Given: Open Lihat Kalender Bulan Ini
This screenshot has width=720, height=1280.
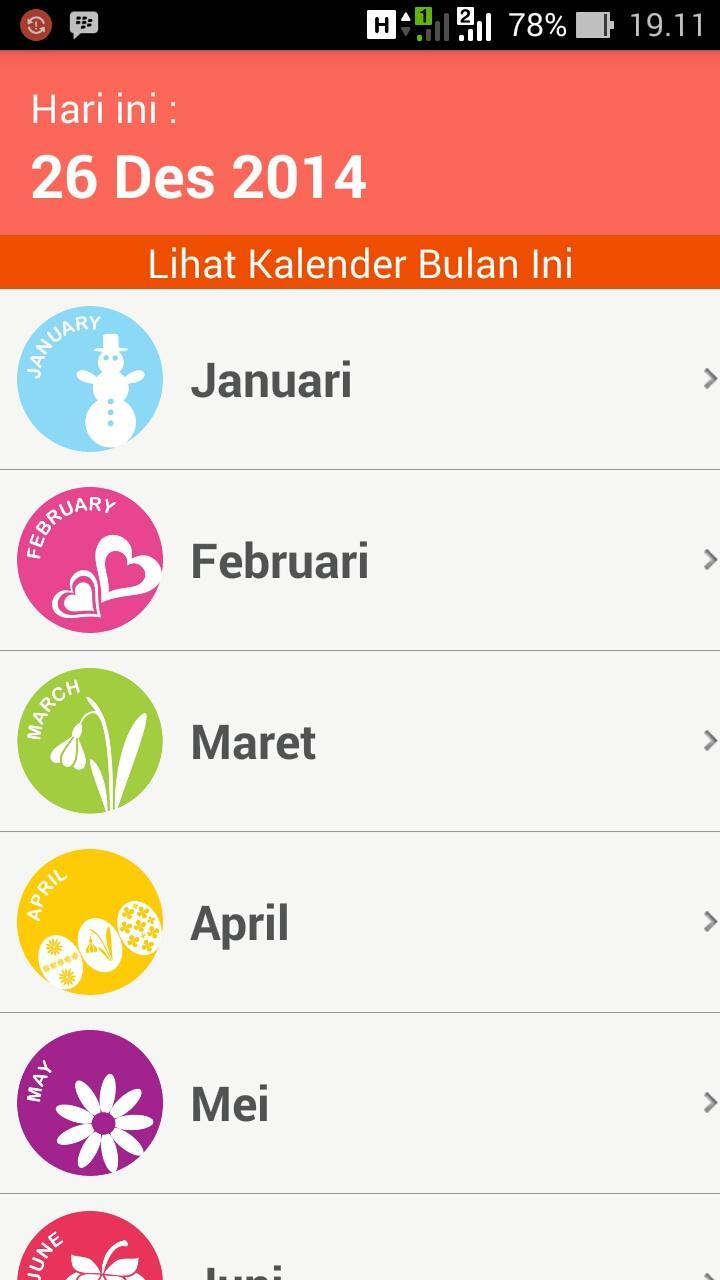Looking at the screenshot, I should (360, 263).
